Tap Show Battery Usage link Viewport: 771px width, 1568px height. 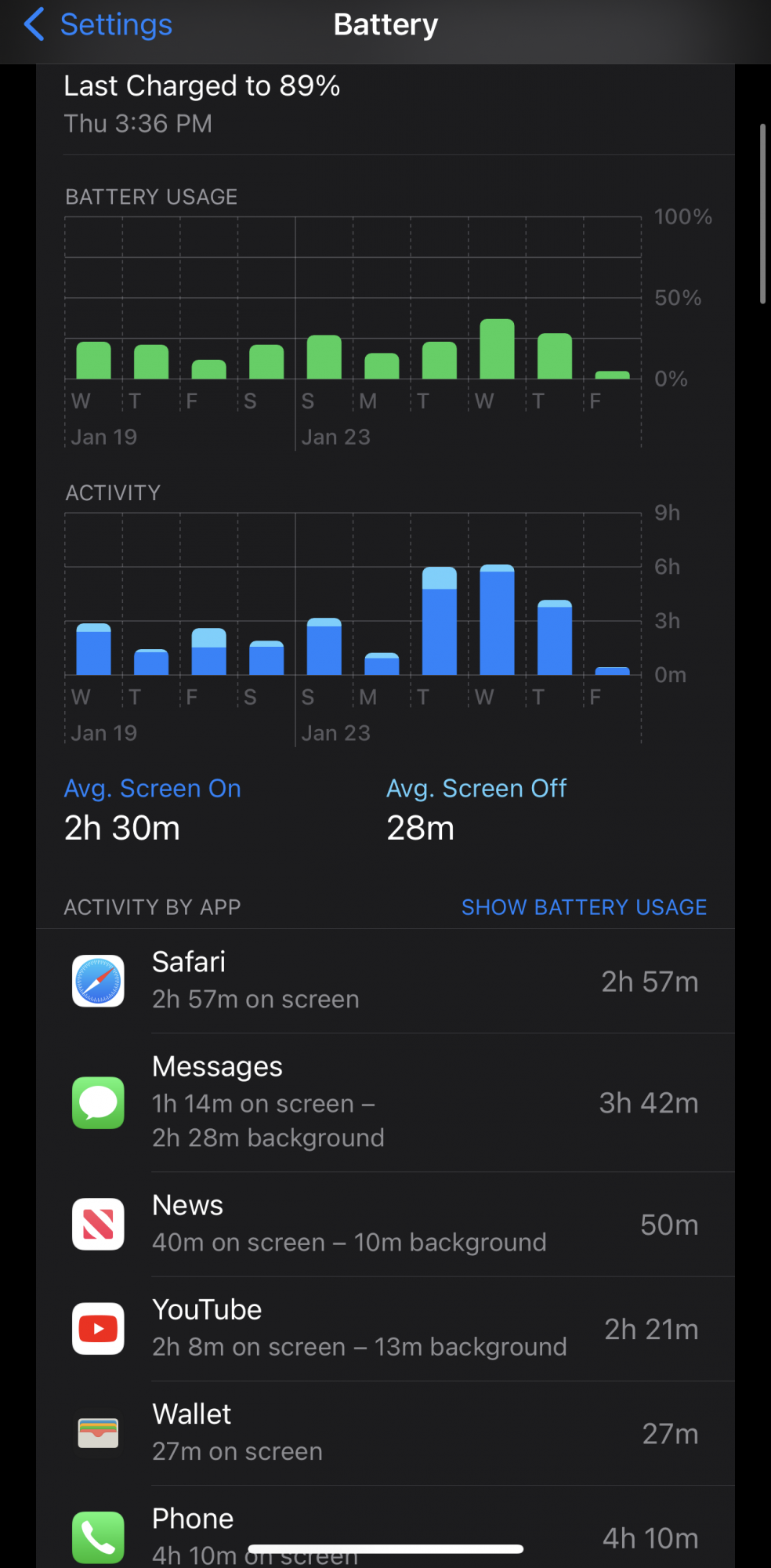pos(584,907)
